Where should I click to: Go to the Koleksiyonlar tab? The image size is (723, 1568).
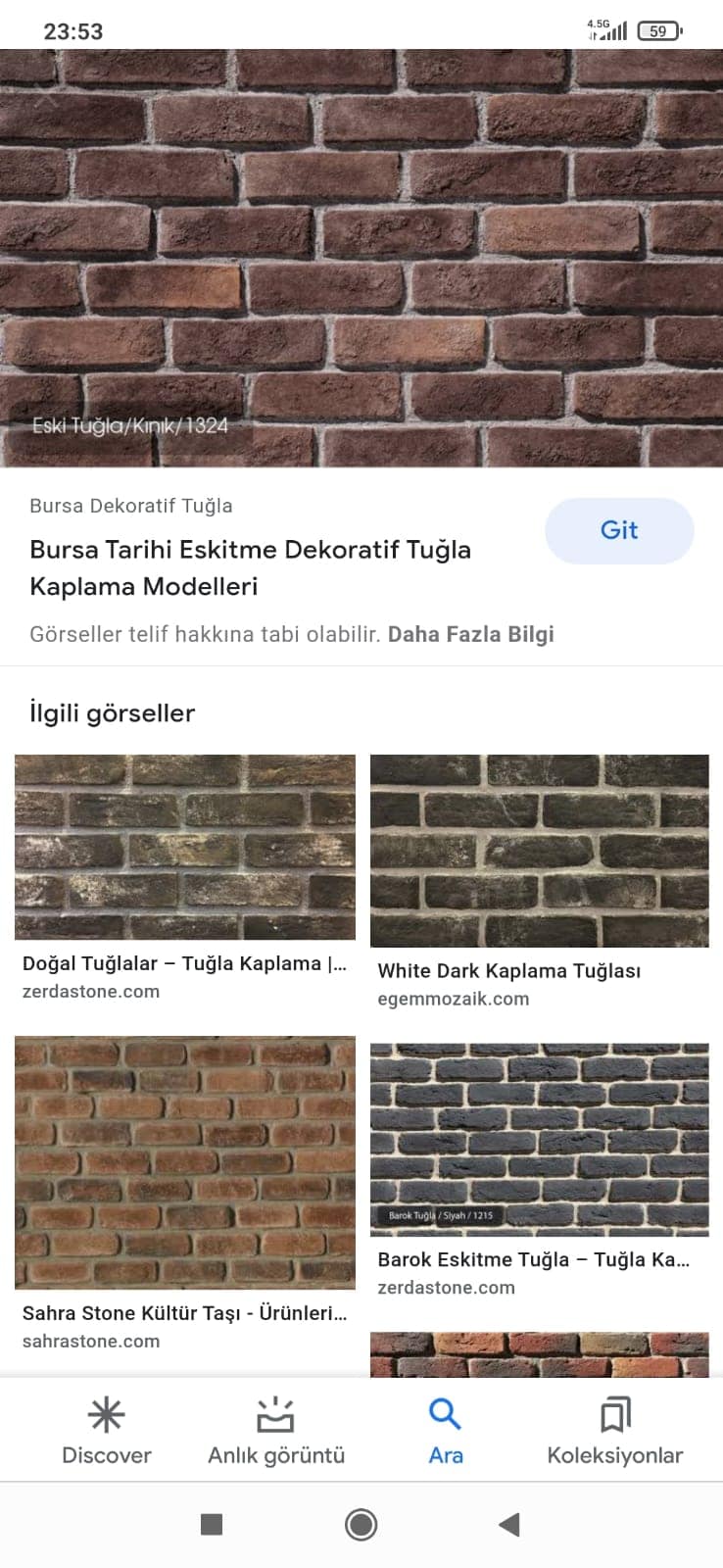click(615, 1431)
